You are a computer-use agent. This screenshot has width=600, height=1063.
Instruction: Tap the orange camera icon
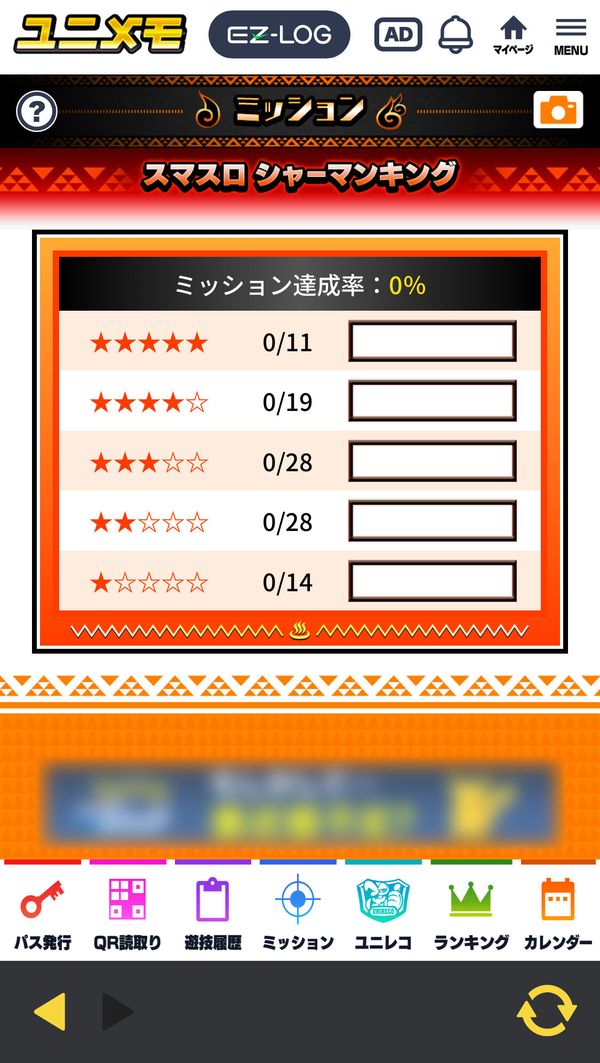tap(558, 110)
